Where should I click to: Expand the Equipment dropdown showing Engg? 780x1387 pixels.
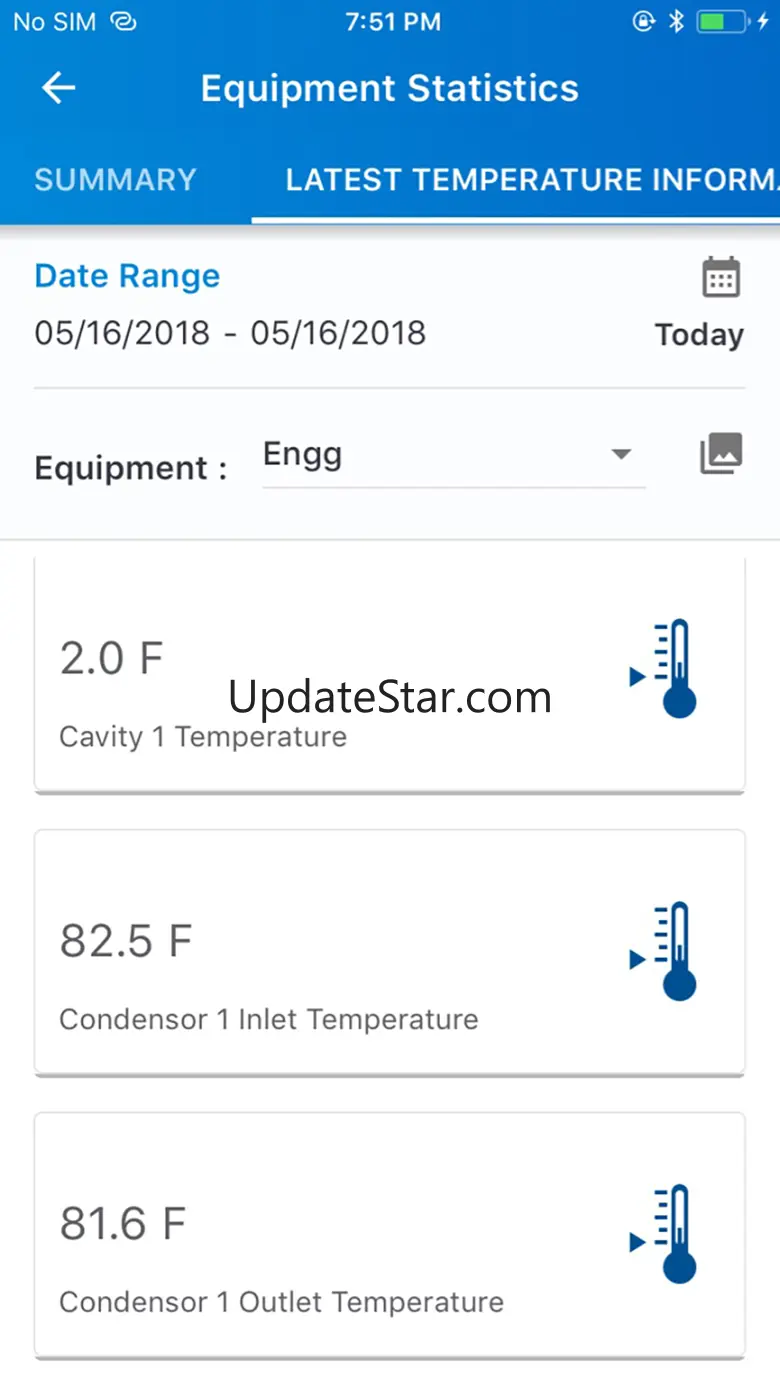453,456
